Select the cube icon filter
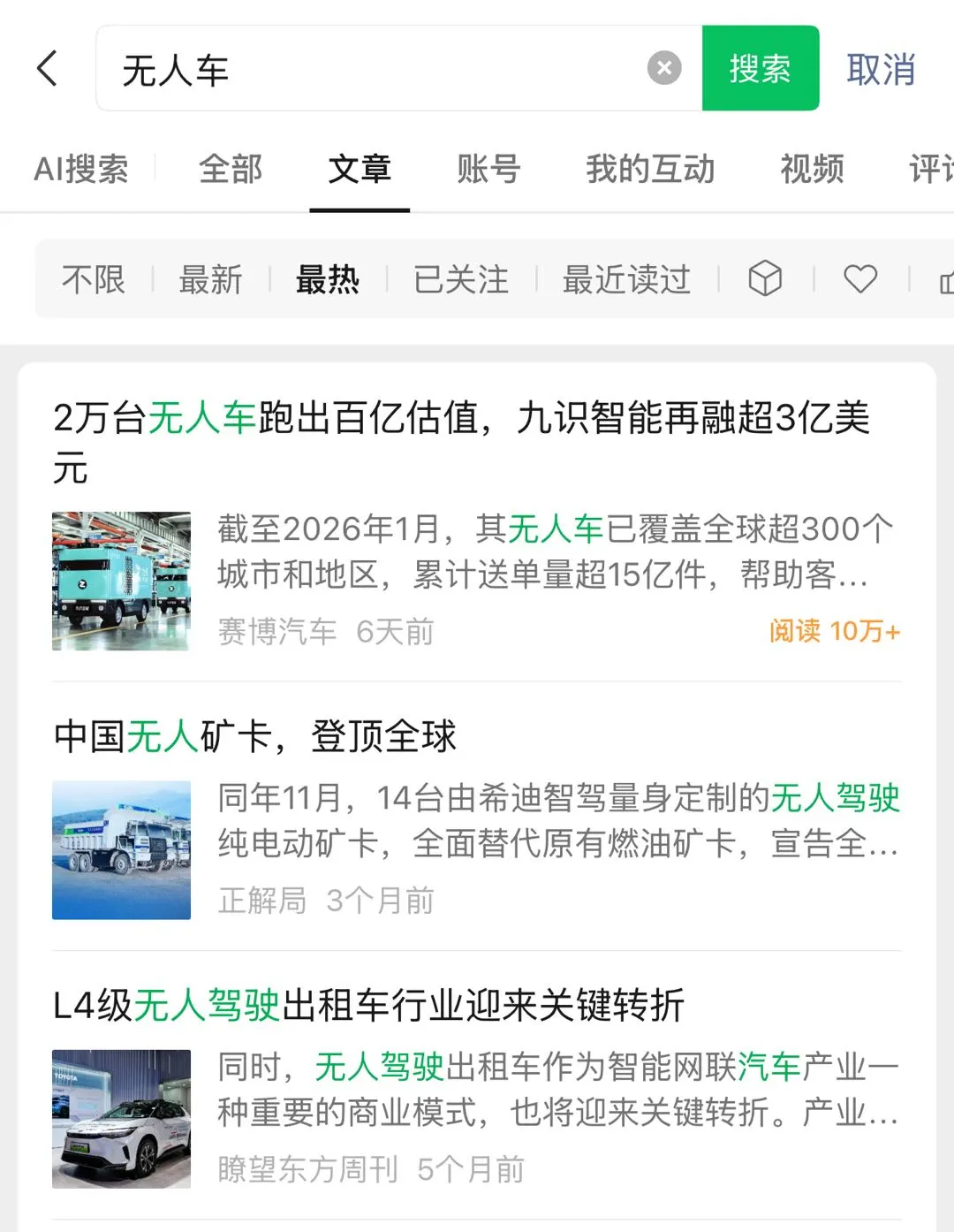This screenshot has height=1232, width=954. tap(765, 280)
